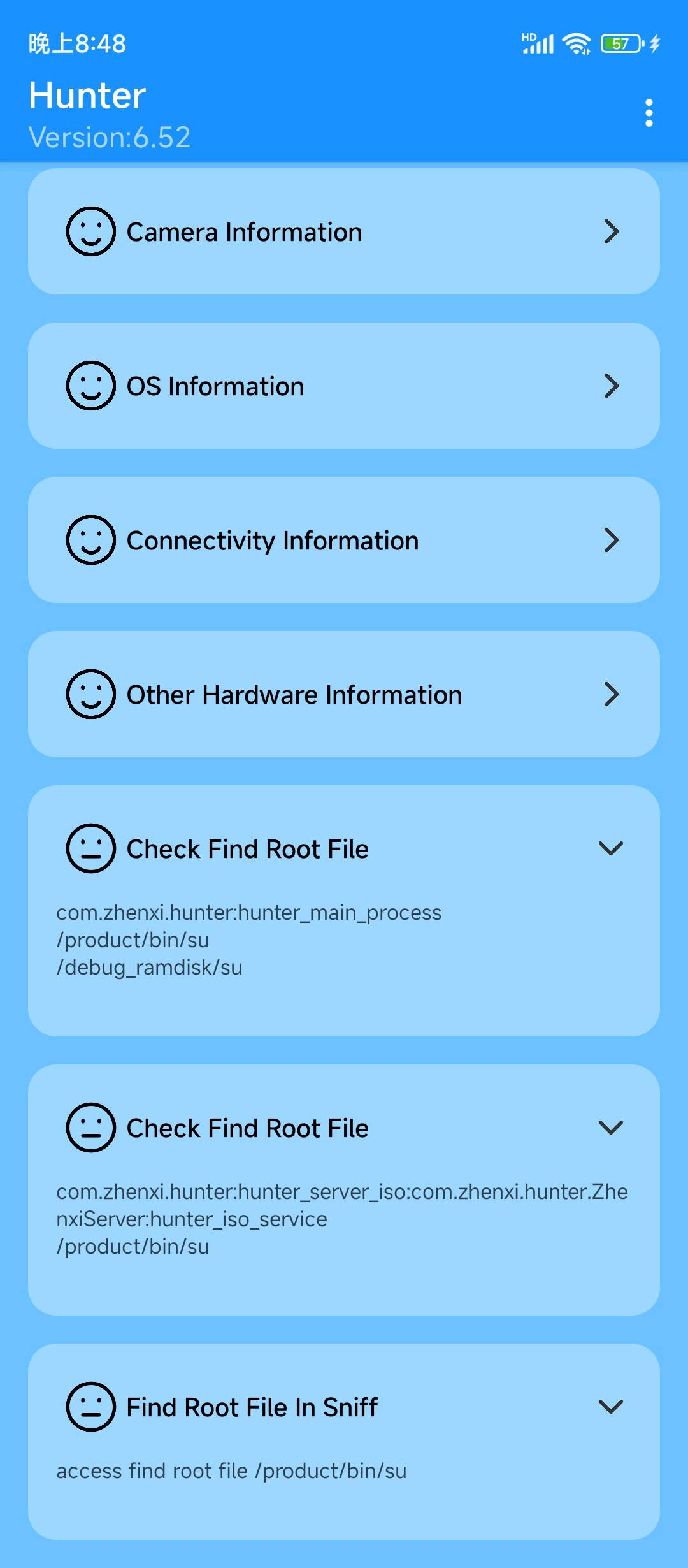Viewport: 688px width, 1568px height.
Task: Expand Other Hardware Information
Action: pos(610,694)
